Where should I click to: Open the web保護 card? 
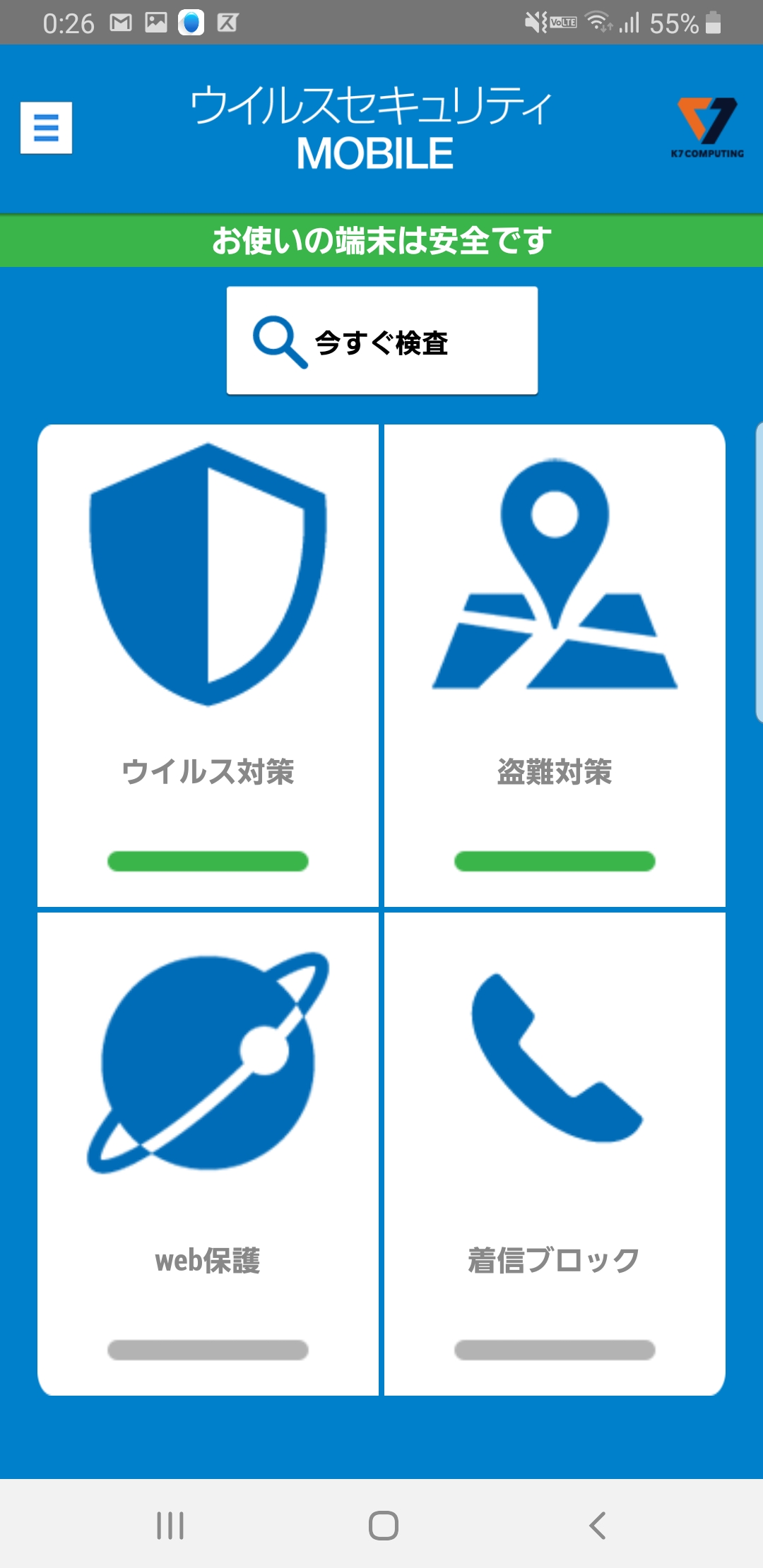208,1154
